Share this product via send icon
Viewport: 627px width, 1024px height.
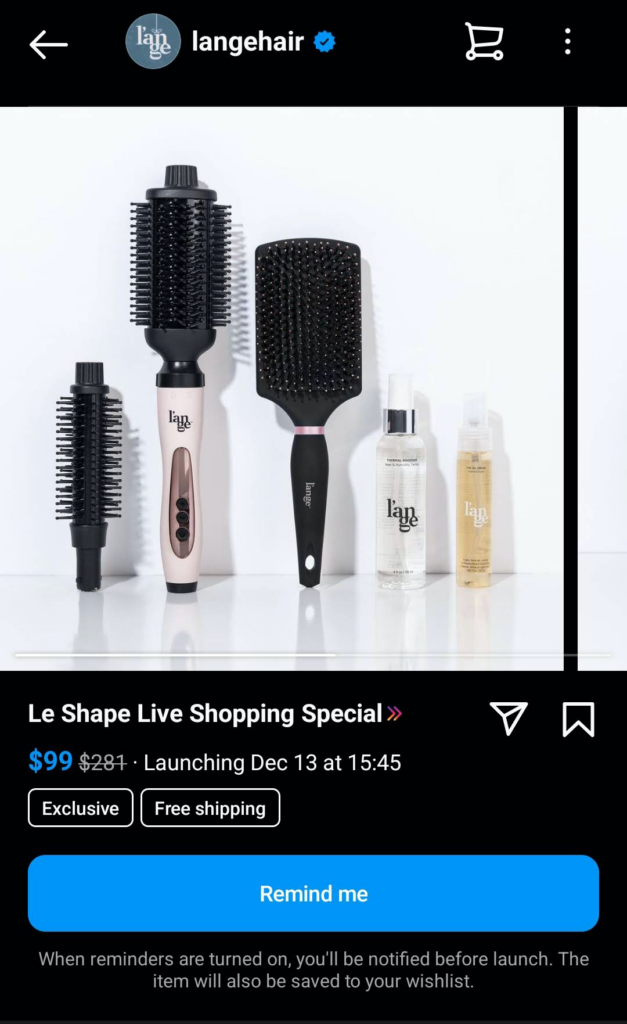click(508, 717)
